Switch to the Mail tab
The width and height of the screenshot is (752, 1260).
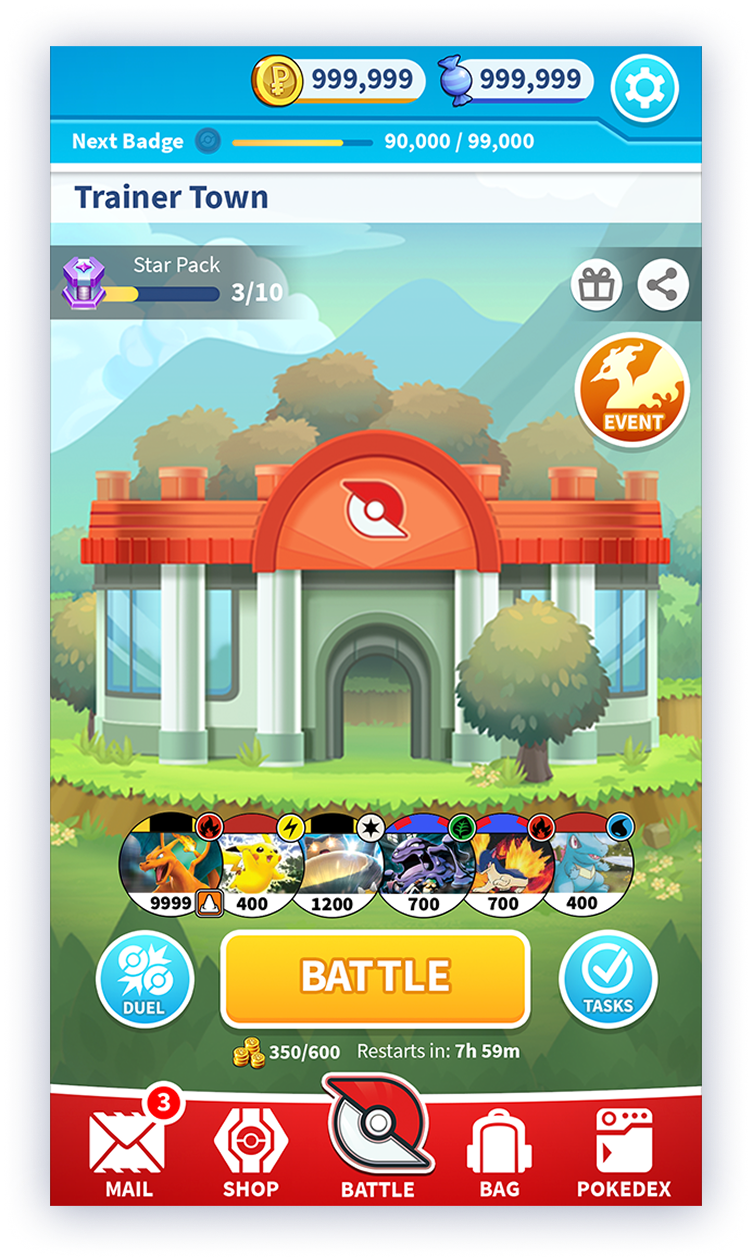[129, 1156]
